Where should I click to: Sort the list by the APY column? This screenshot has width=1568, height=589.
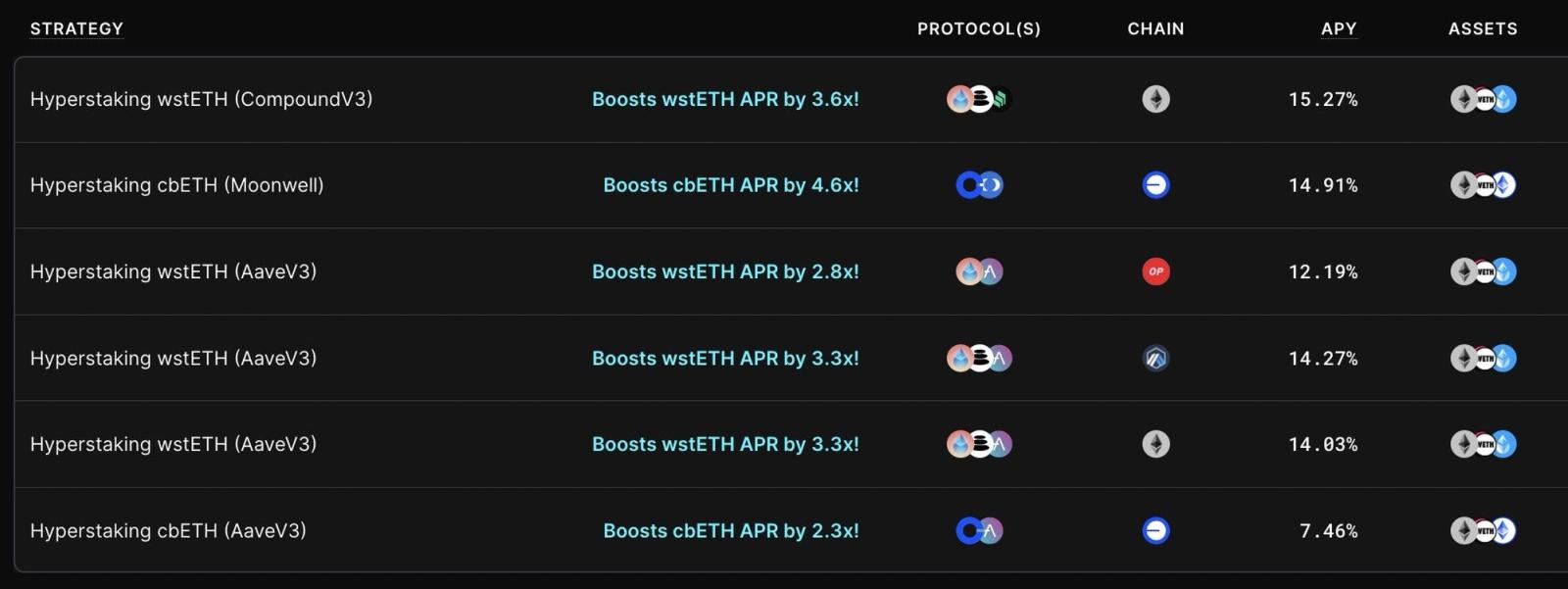pyautogui.click(x=1339, y=28)
